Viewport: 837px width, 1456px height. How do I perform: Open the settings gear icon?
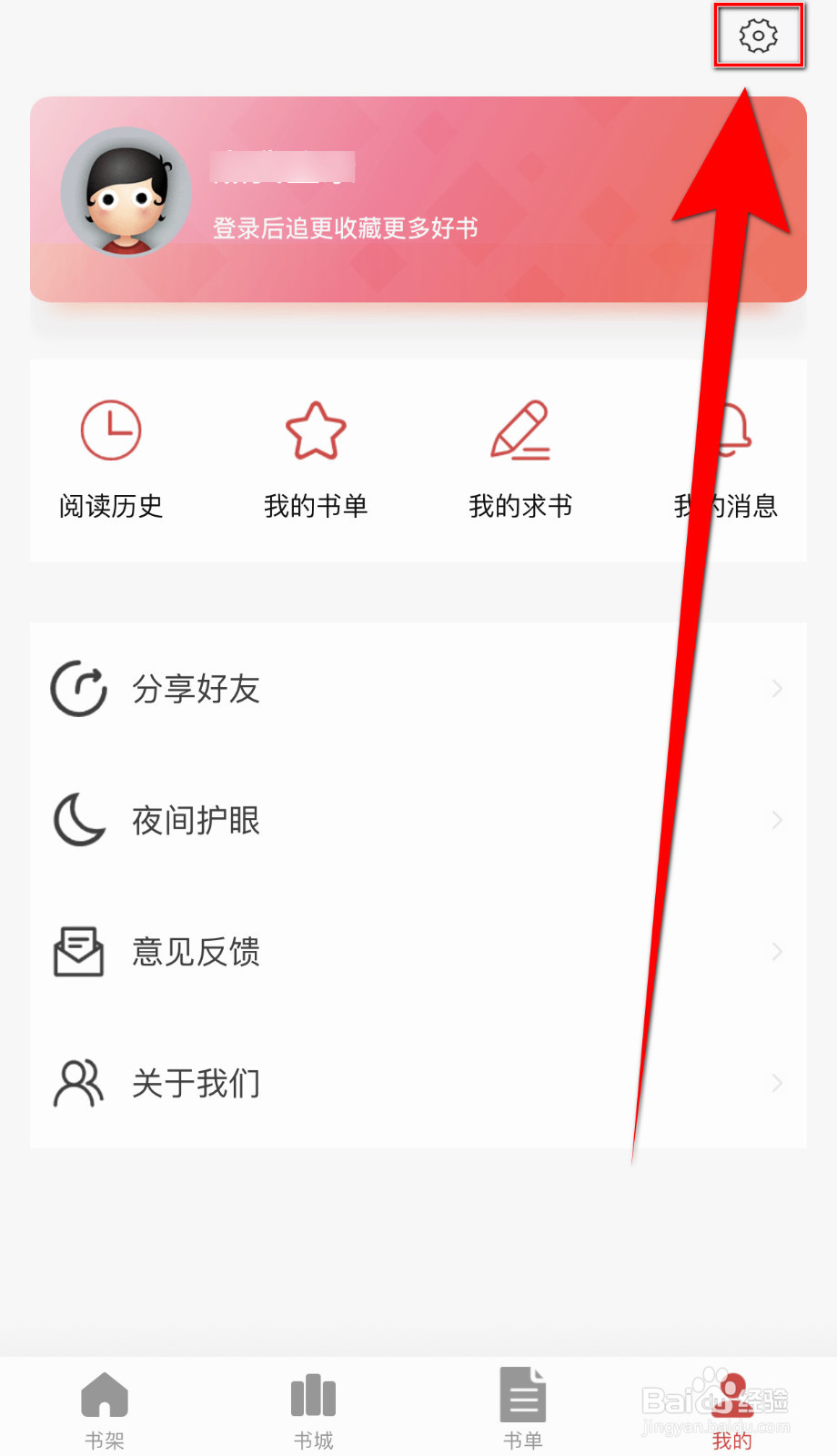click(759, 35)
